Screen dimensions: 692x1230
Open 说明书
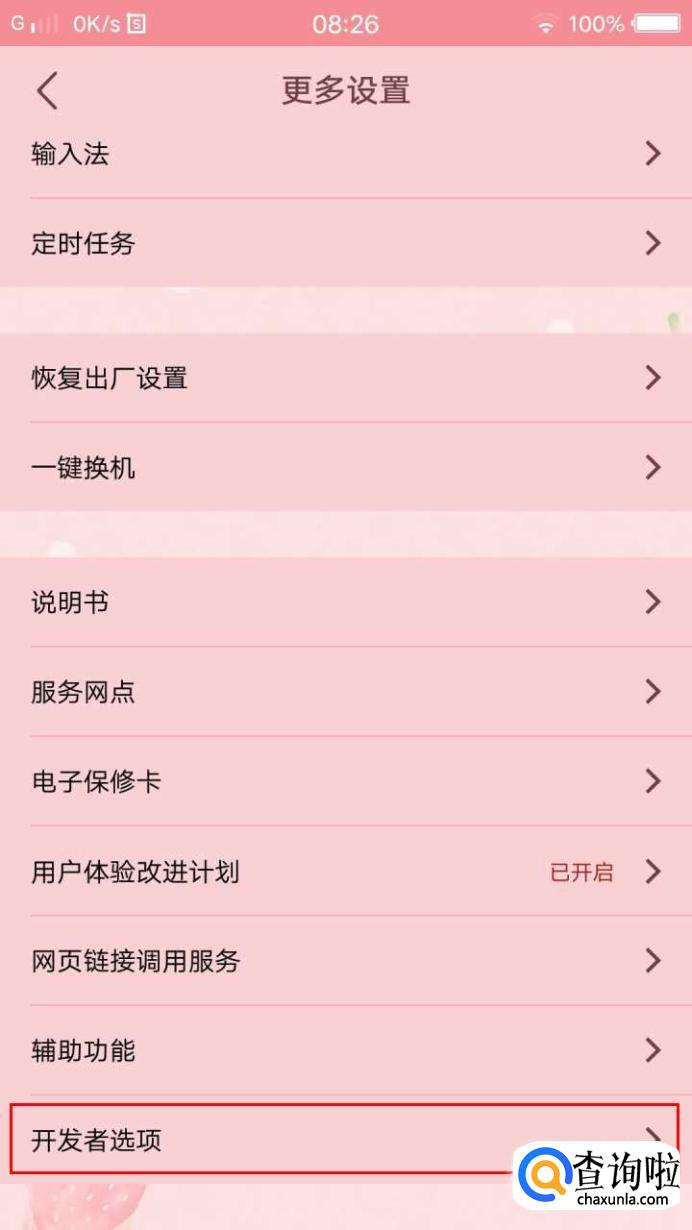346,602
